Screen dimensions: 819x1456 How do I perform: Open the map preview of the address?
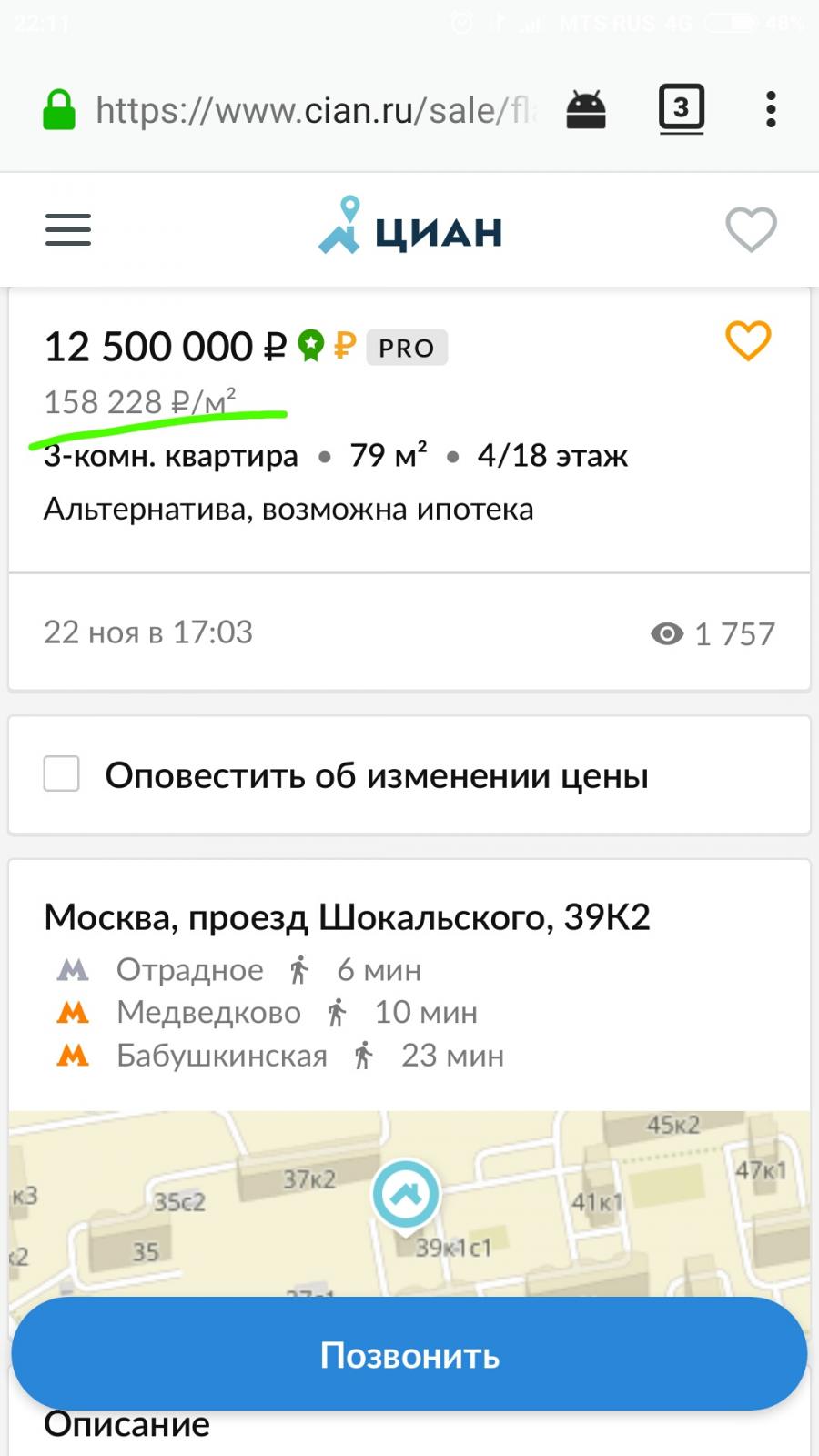coord(409,1203)
